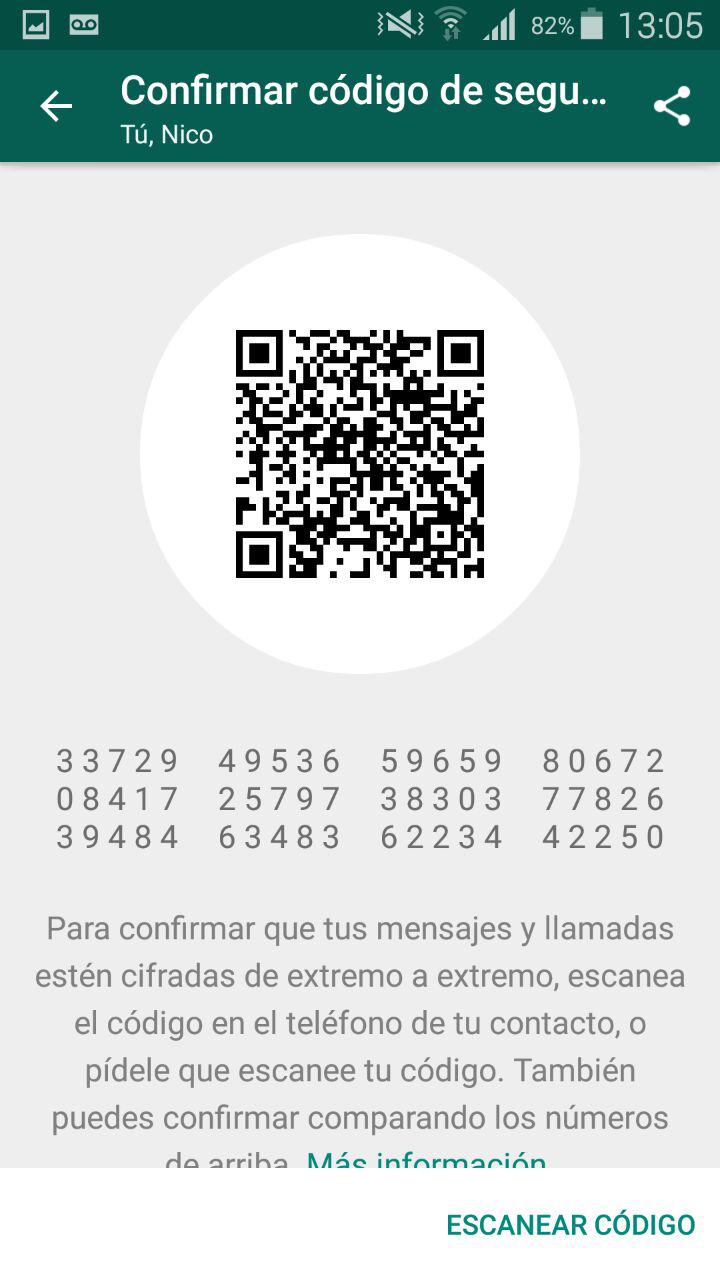The width and height of the screenshot is (720, 1280).
Task: Open the Más información link
Action: coord(427,1160)
